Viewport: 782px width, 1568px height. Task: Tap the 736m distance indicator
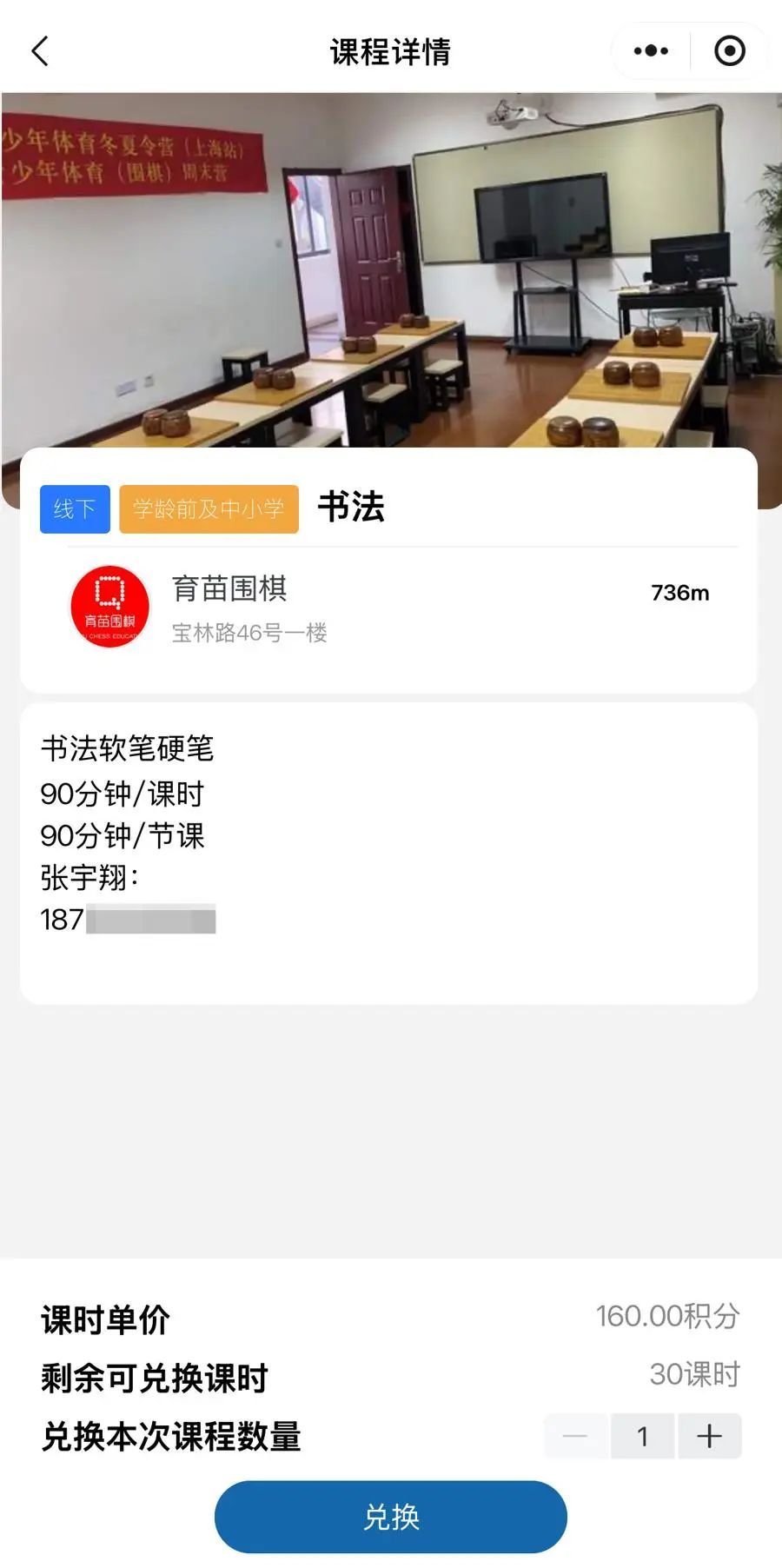(679, 593)
